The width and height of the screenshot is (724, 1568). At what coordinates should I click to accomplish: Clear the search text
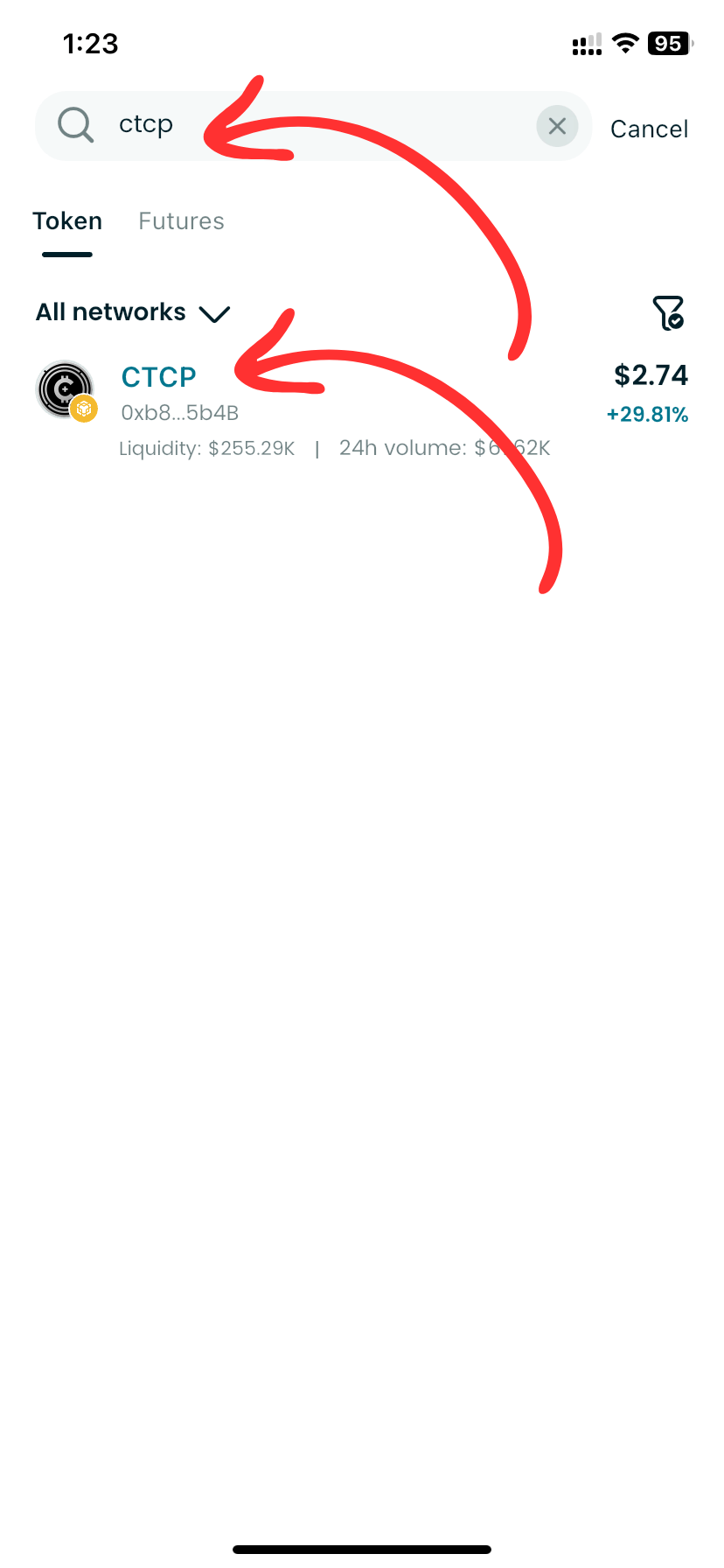click(557, 127)
